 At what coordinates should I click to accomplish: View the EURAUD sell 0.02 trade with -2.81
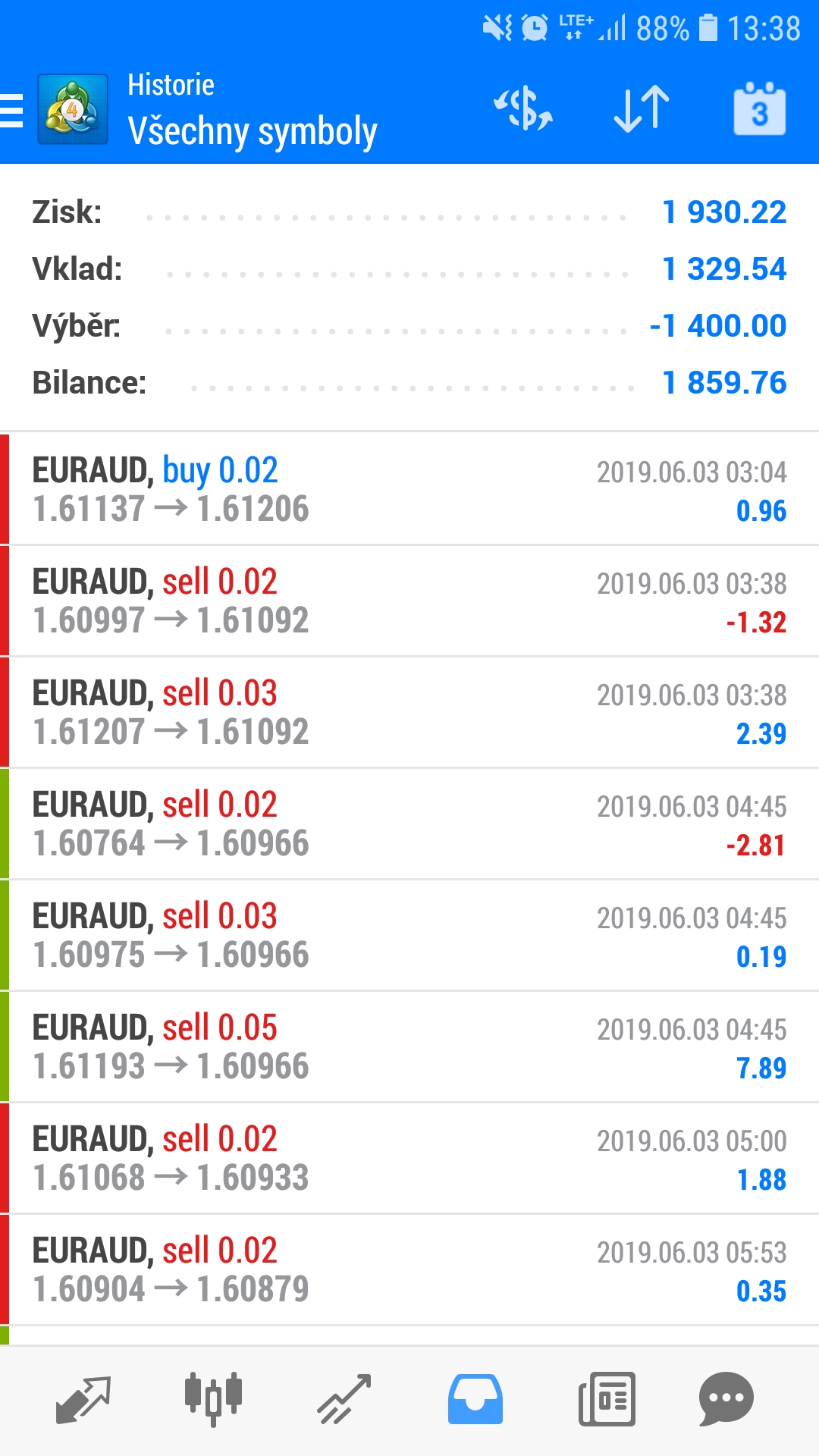(x=409, y=824)
